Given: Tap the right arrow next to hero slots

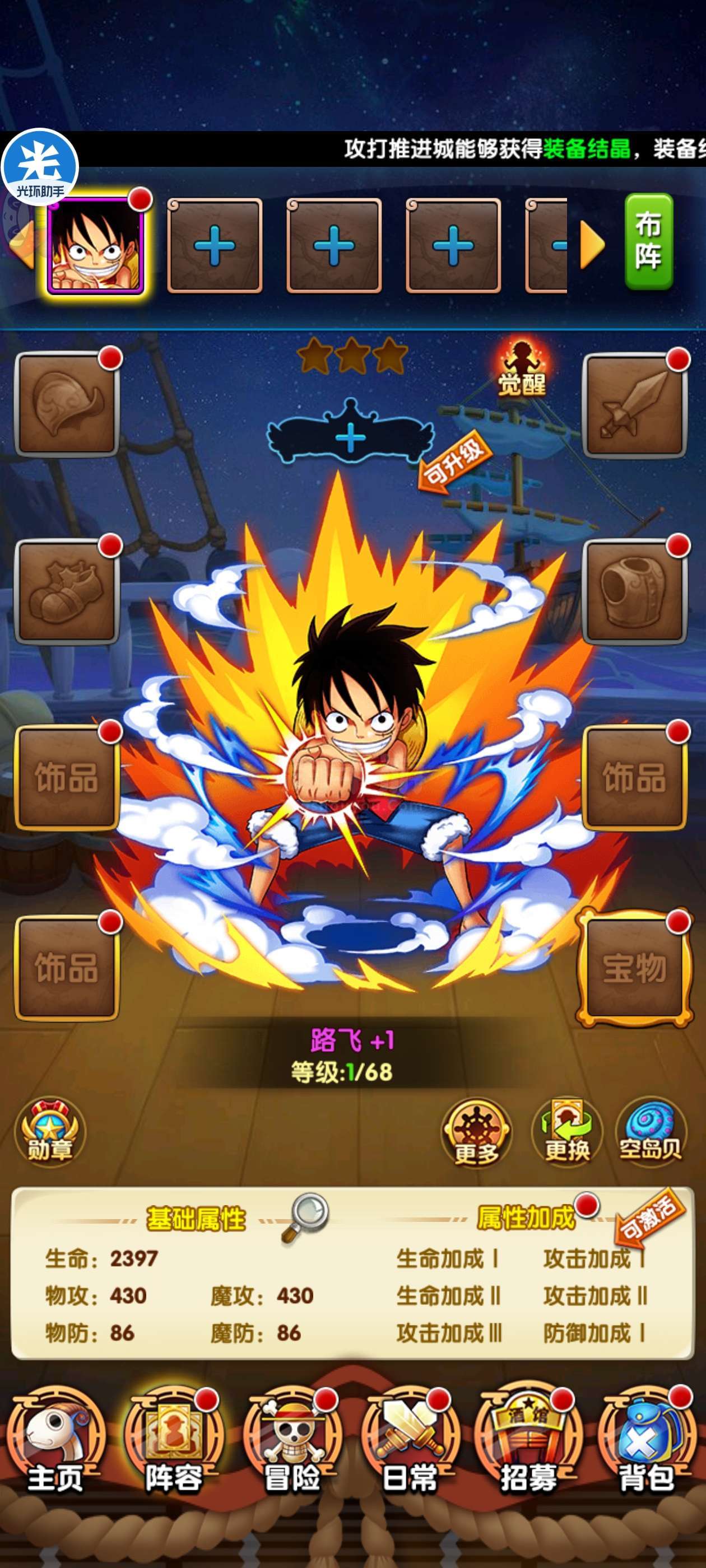Looking at the screenshot, I should pos(592,245).
